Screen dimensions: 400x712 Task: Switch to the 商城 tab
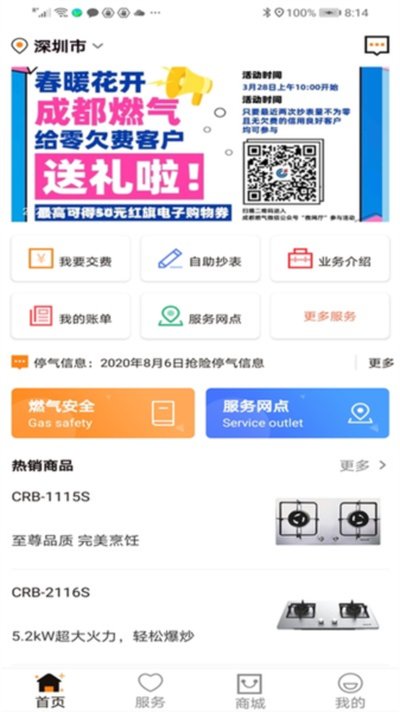250,690
